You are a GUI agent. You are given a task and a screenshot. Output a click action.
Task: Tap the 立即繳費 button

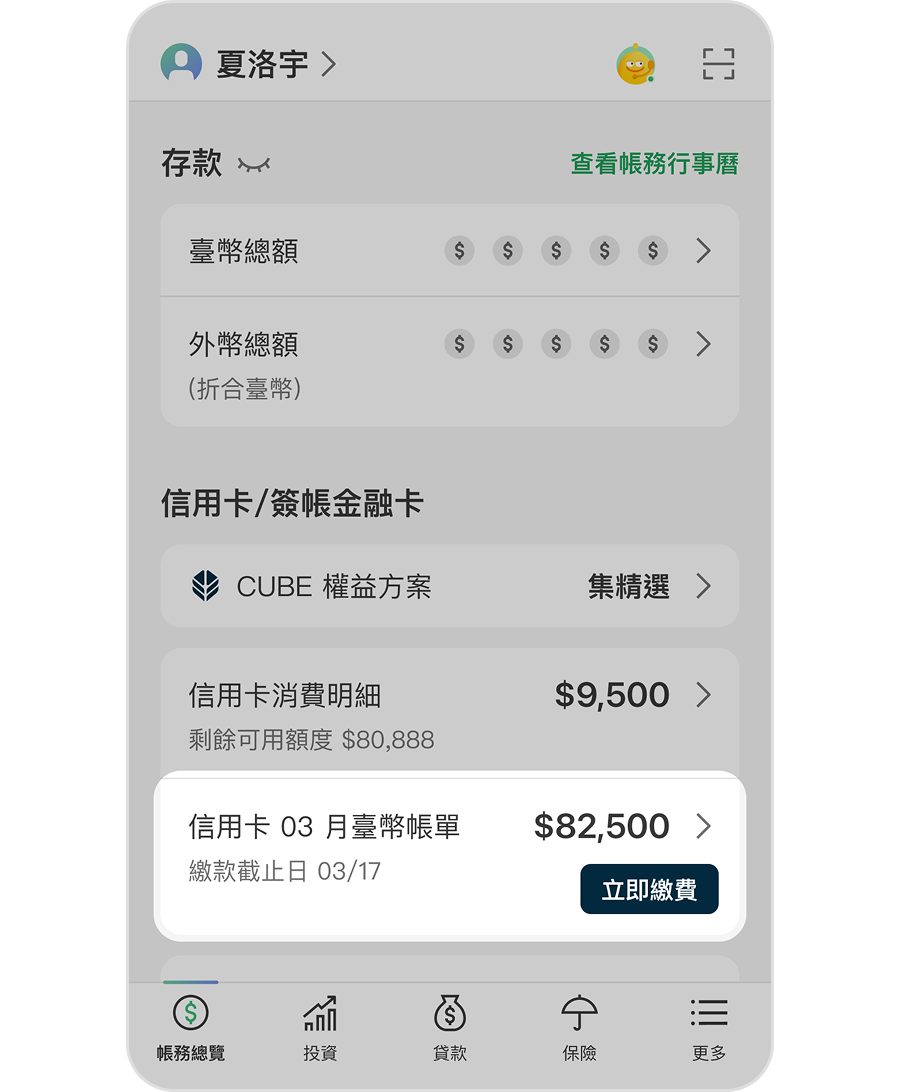click(x=649, y=889)
